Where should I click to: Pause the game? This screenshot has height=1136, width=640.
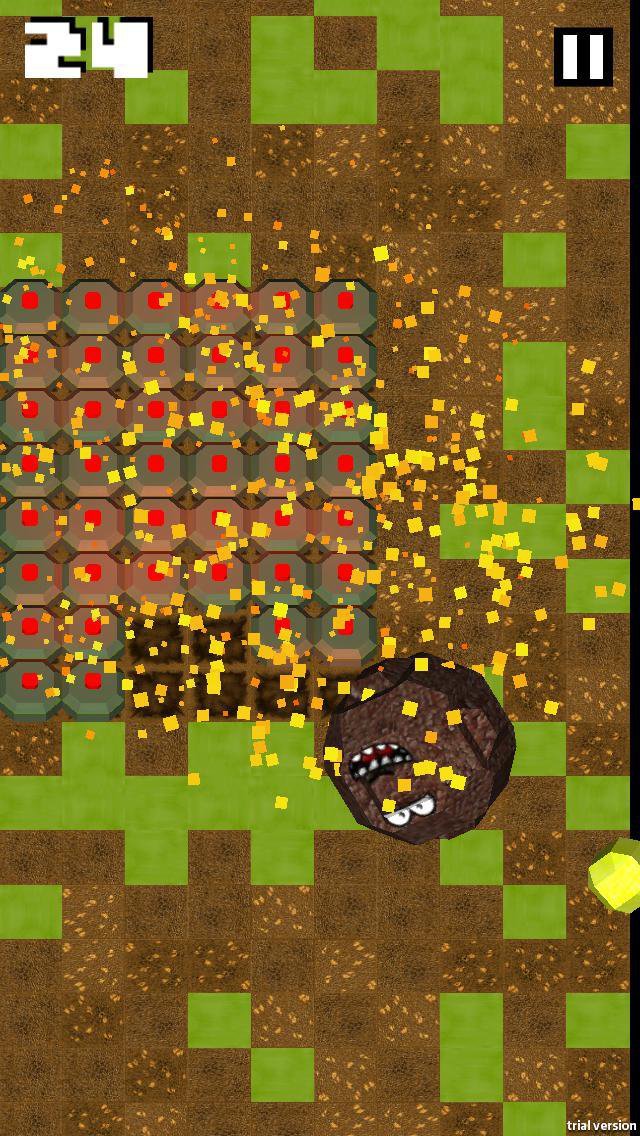[583, 57]
